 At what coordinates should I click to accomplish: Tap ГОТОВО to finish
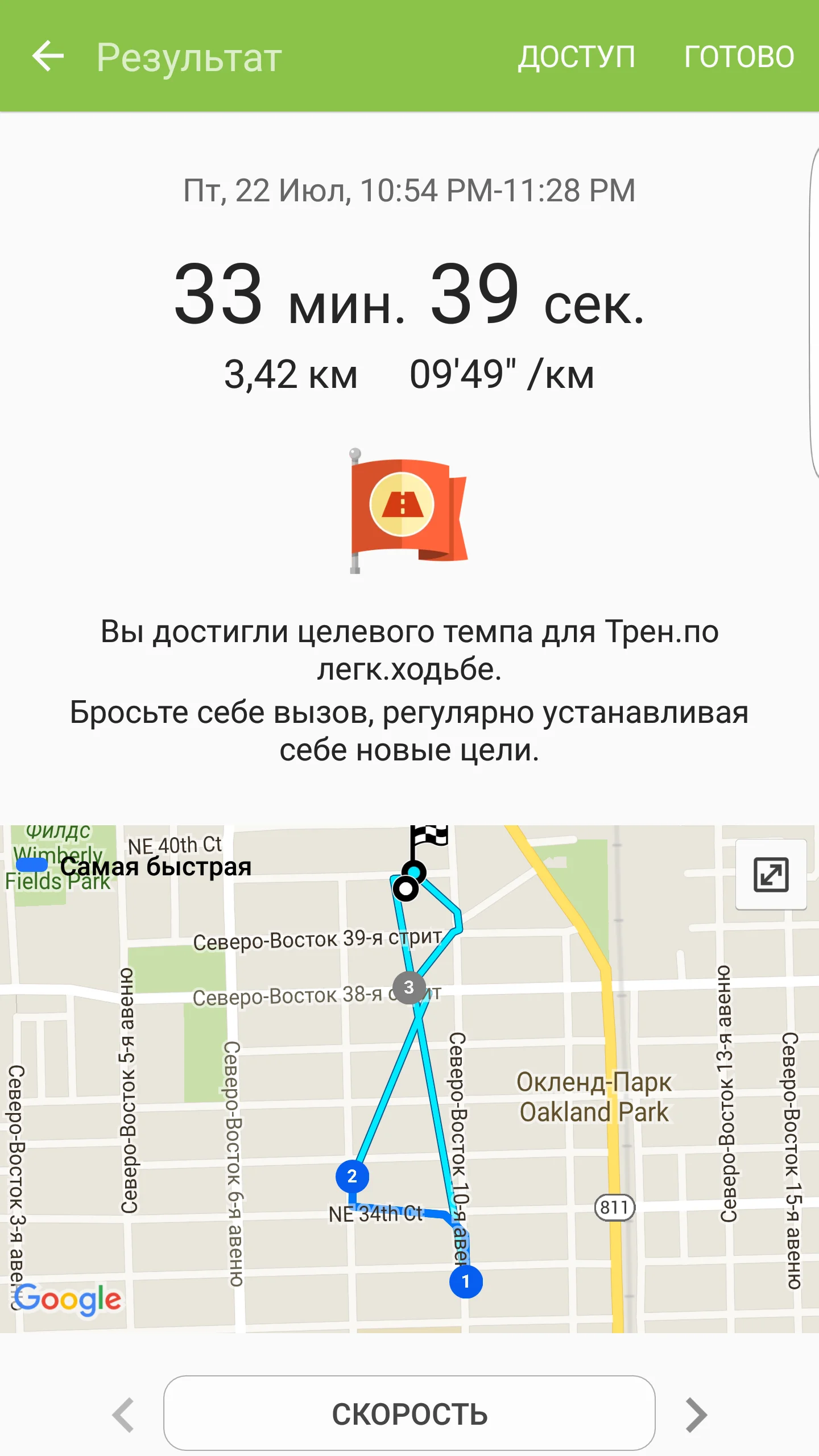coord(739,57)
